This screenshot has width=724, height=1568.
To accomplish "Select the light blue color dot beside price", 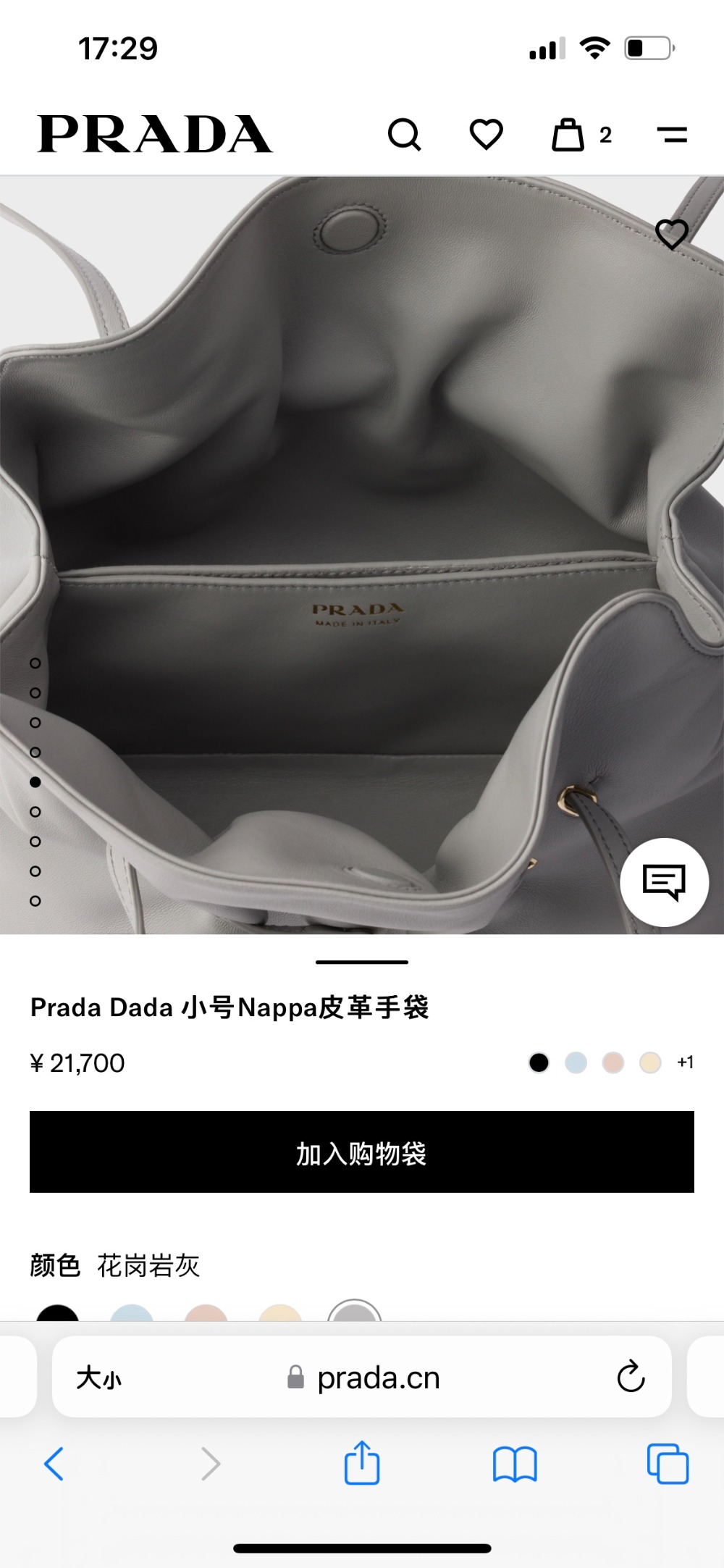I will tap(576, 1062).
